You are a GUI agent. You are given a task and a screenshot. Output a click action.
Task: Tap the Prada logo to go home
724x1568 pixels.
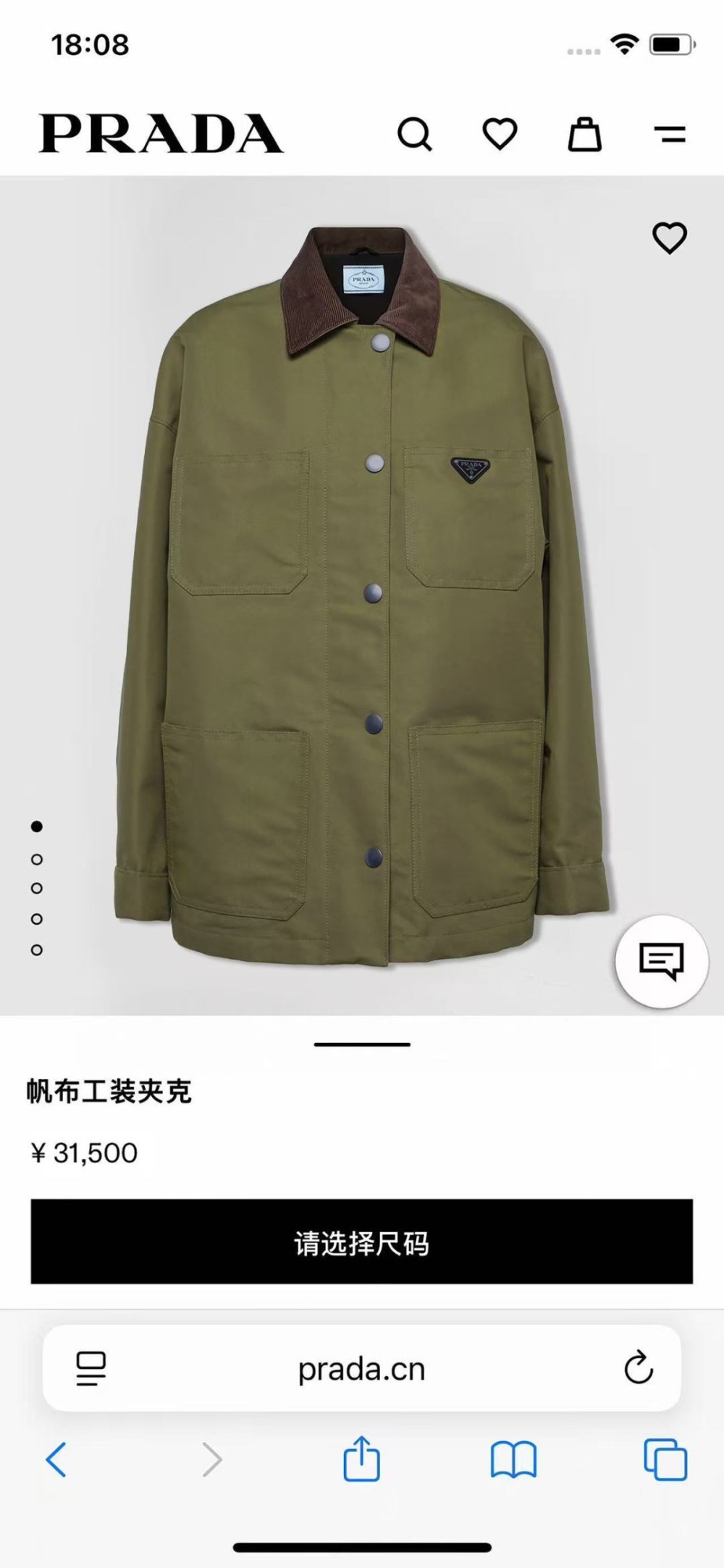click(161, 133)
